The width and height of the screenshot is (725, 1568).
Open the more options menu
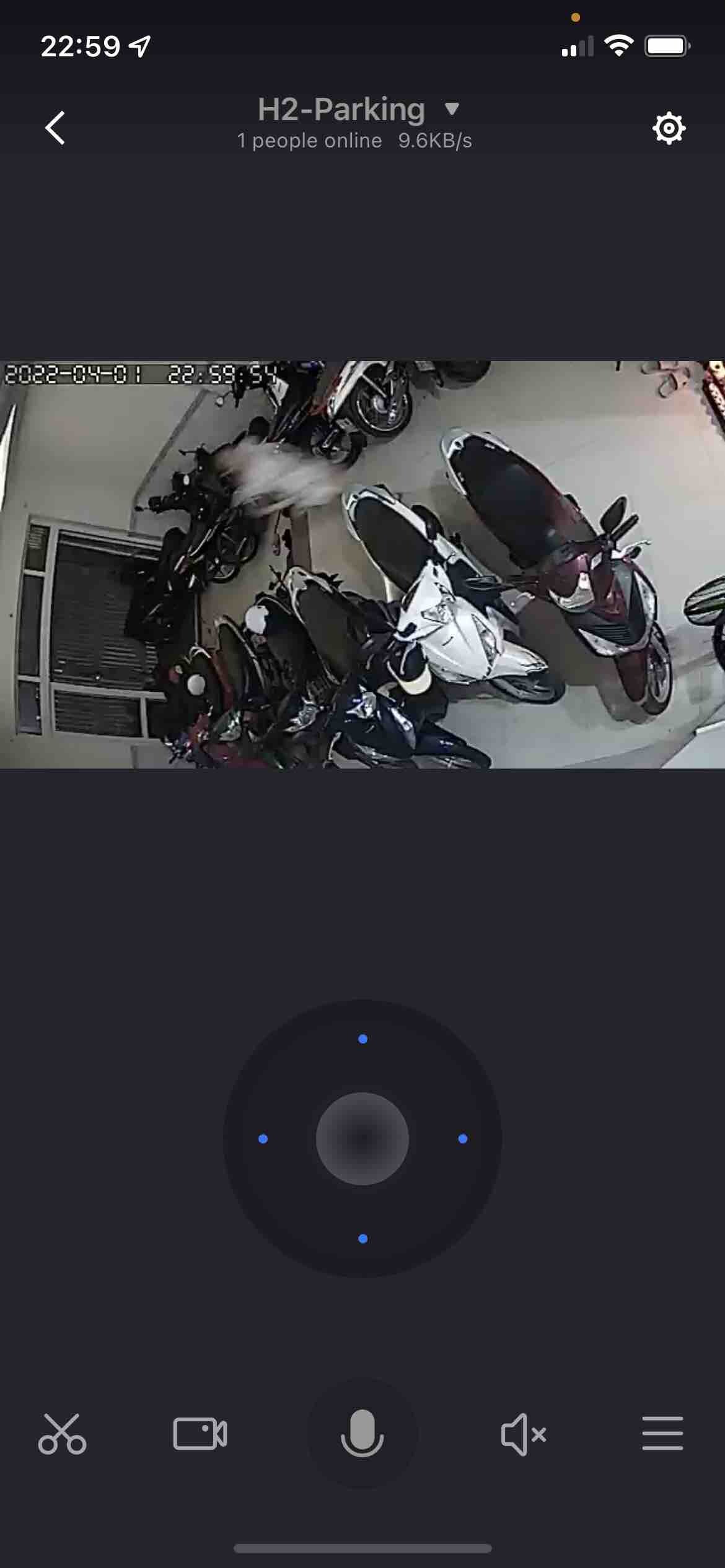[x=662, y=1434]
